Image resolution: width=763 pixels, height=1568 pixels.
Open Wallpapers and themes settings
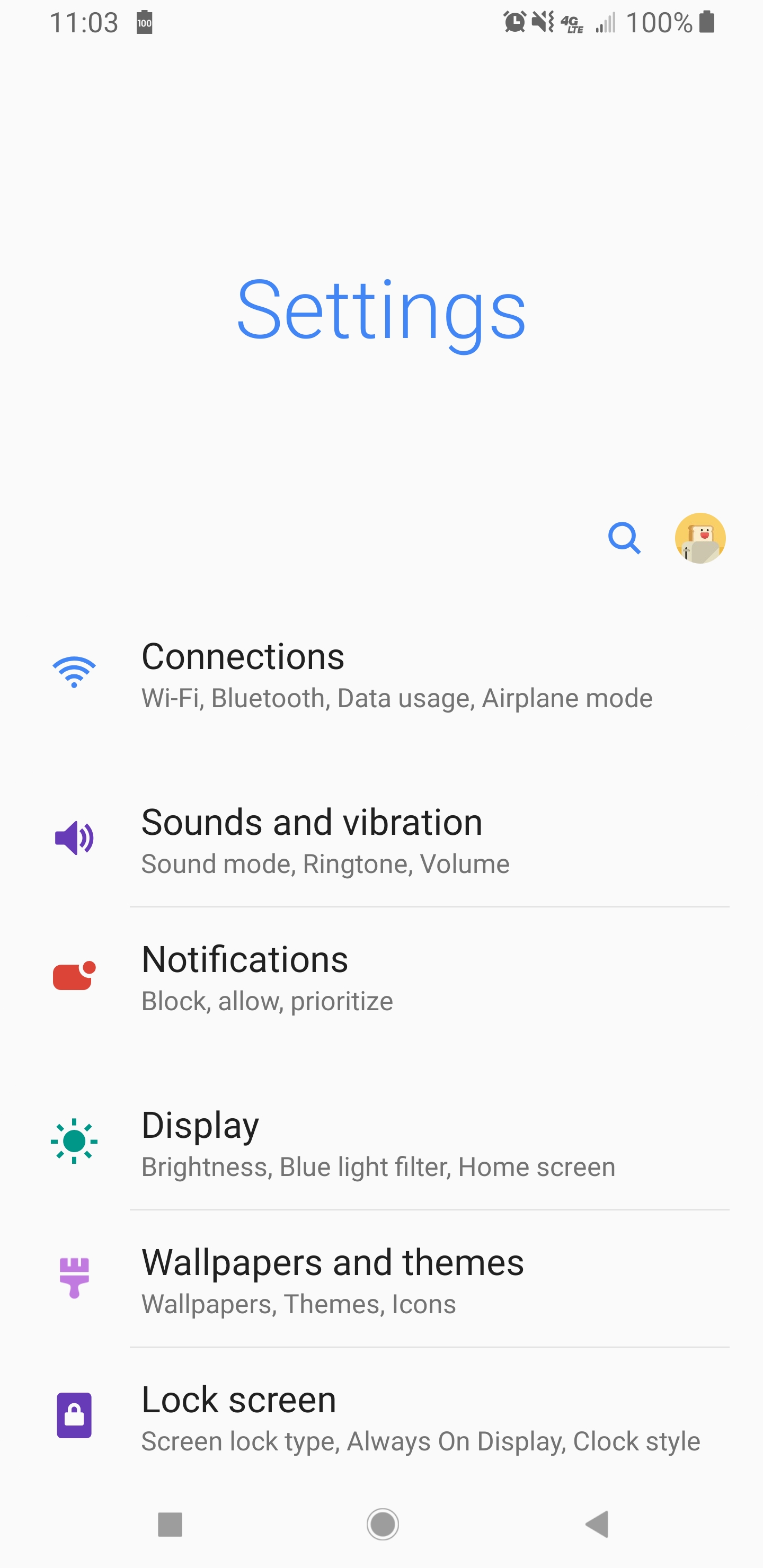396,1281
